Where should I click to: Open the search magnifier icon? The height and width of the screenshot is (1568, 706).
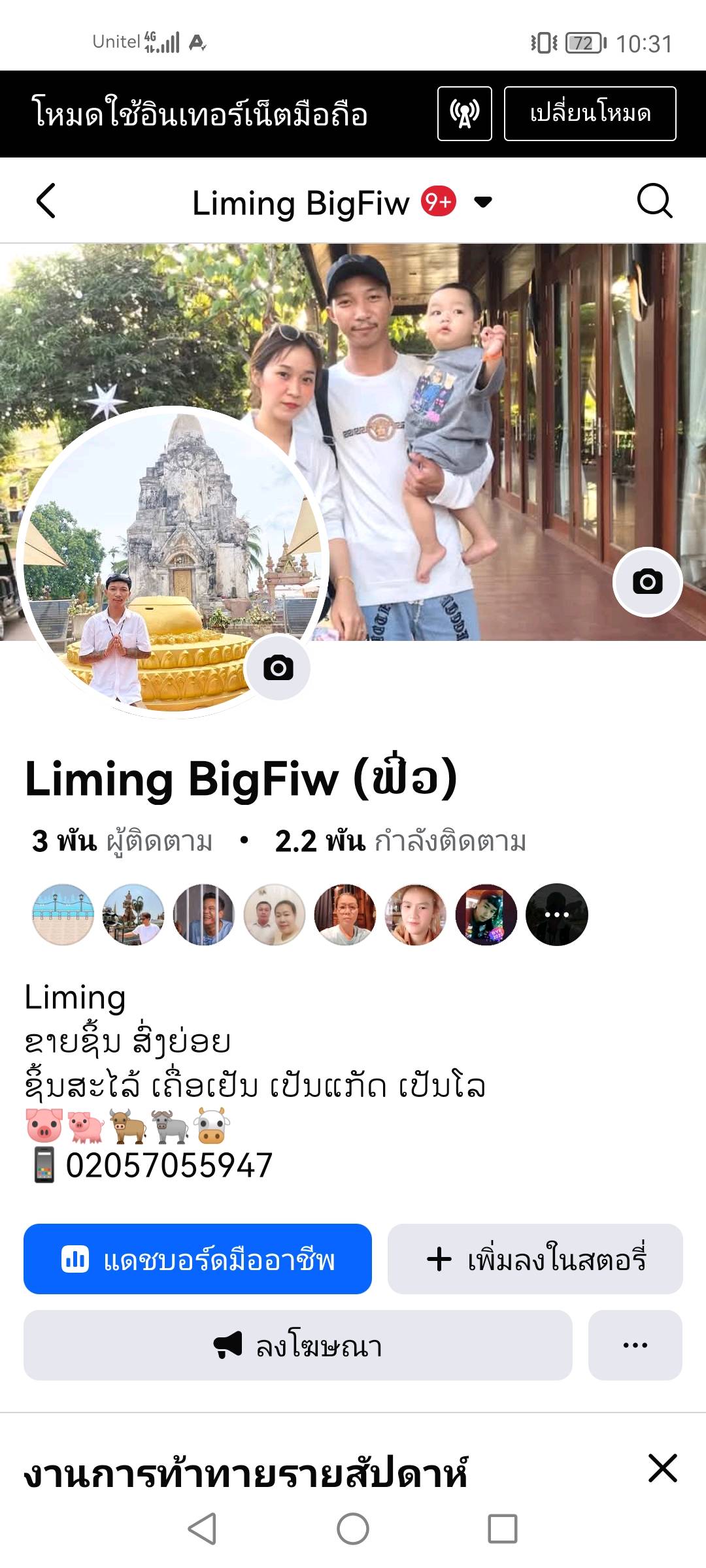point(654,201)
